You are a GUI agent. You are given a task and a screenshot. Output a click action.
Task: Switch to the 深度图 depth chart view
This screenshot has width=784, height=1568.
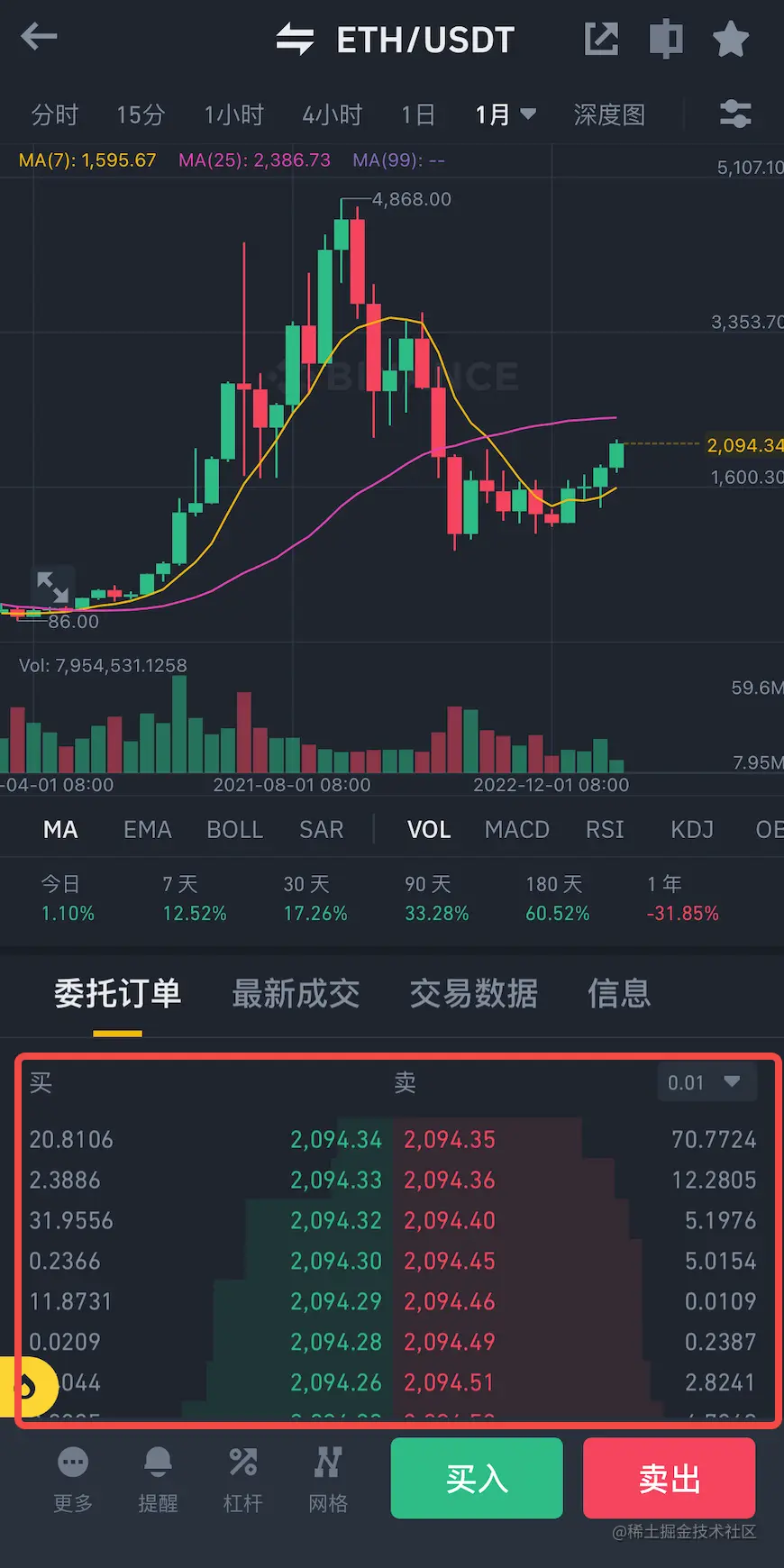(607, 114)
